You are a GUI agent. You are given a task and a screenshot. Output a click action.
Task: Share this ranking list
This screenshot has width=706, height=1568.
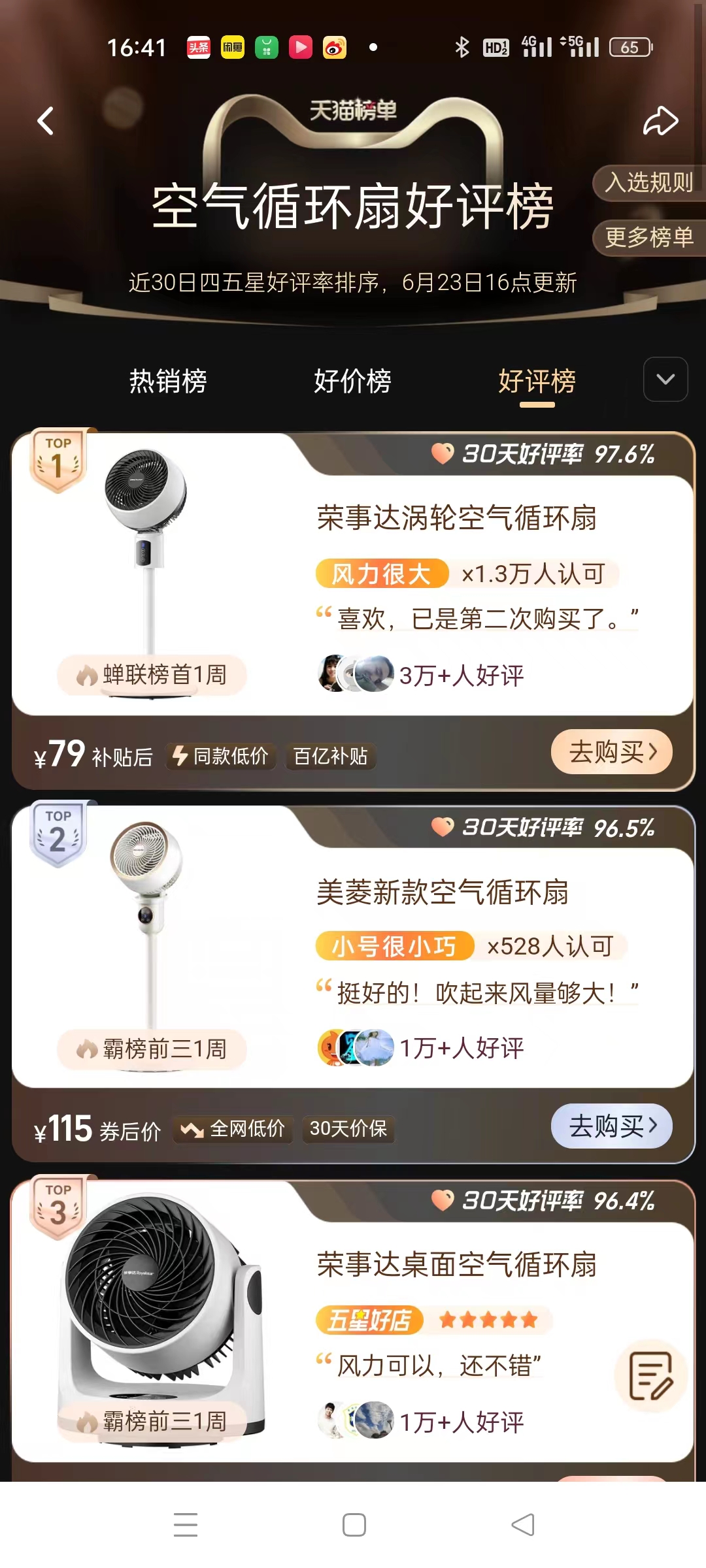tap(660, 121)
